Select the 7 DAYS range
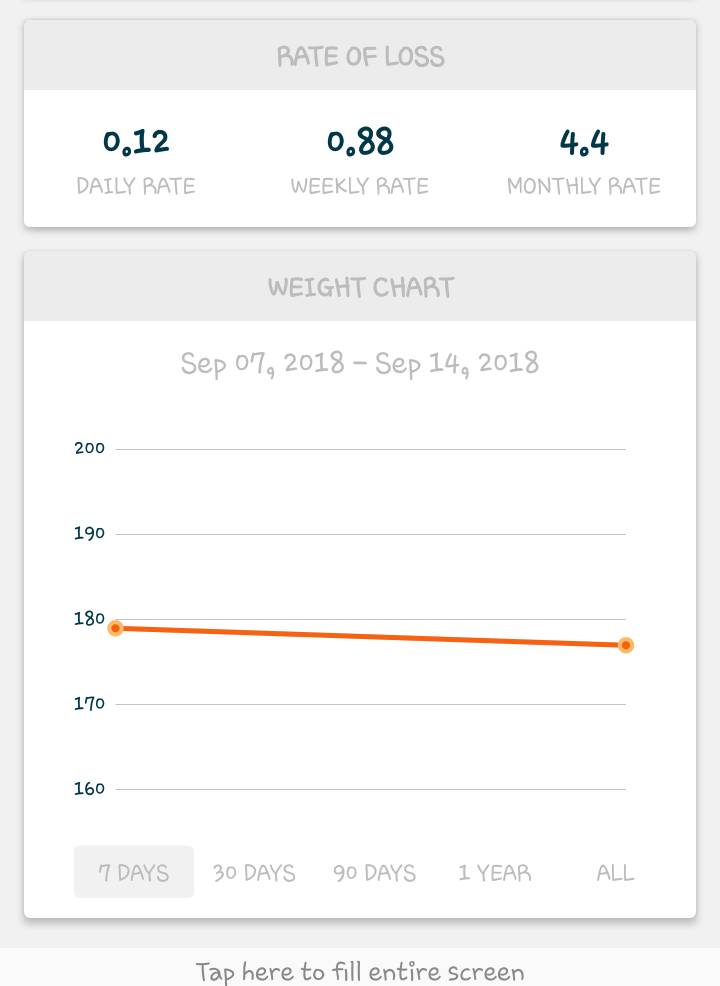This screenshot has width=720, height=986. (x=133, y=872)
